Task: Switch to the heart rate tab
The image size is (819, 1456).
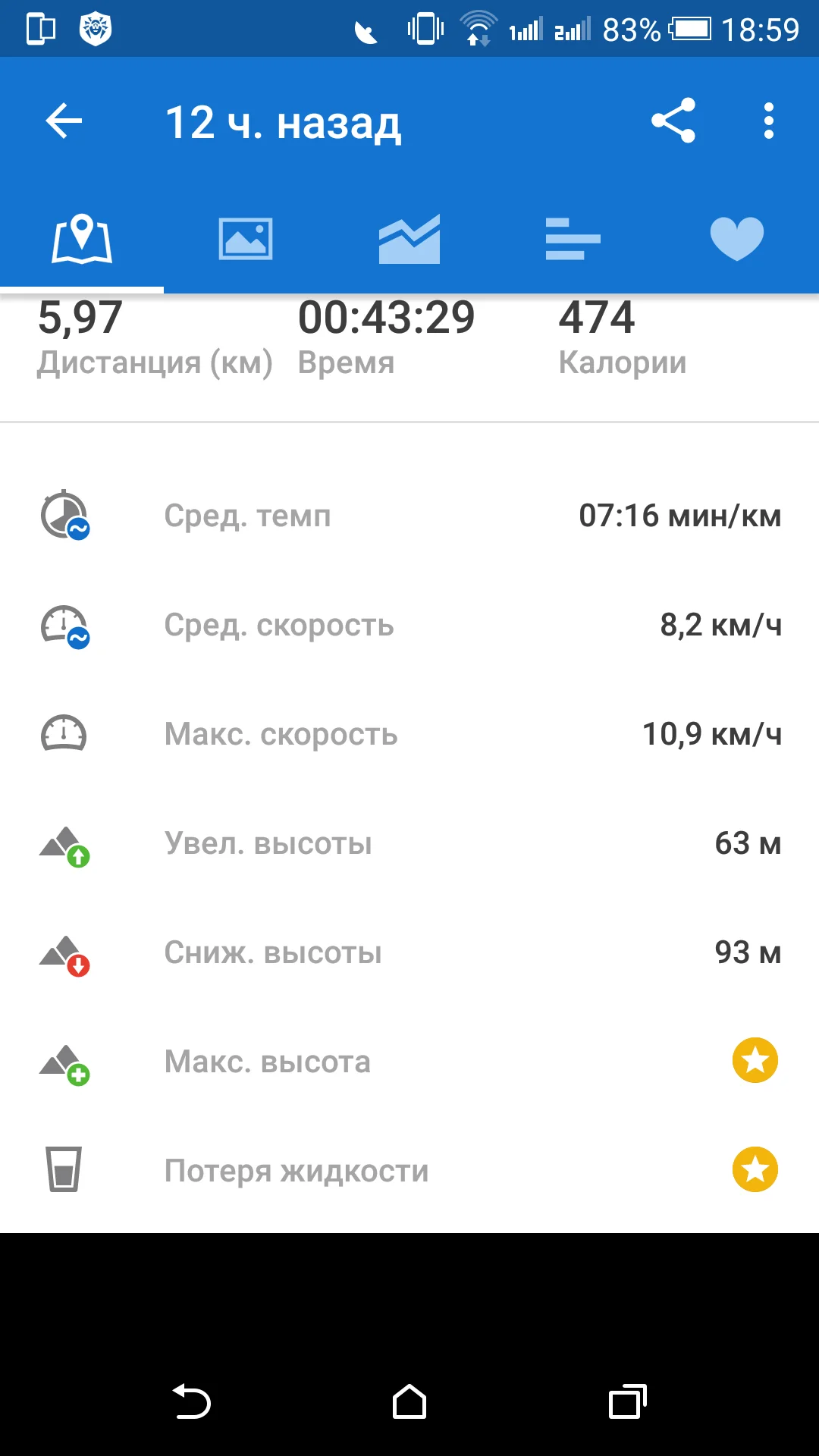Action: click(737, 239)
